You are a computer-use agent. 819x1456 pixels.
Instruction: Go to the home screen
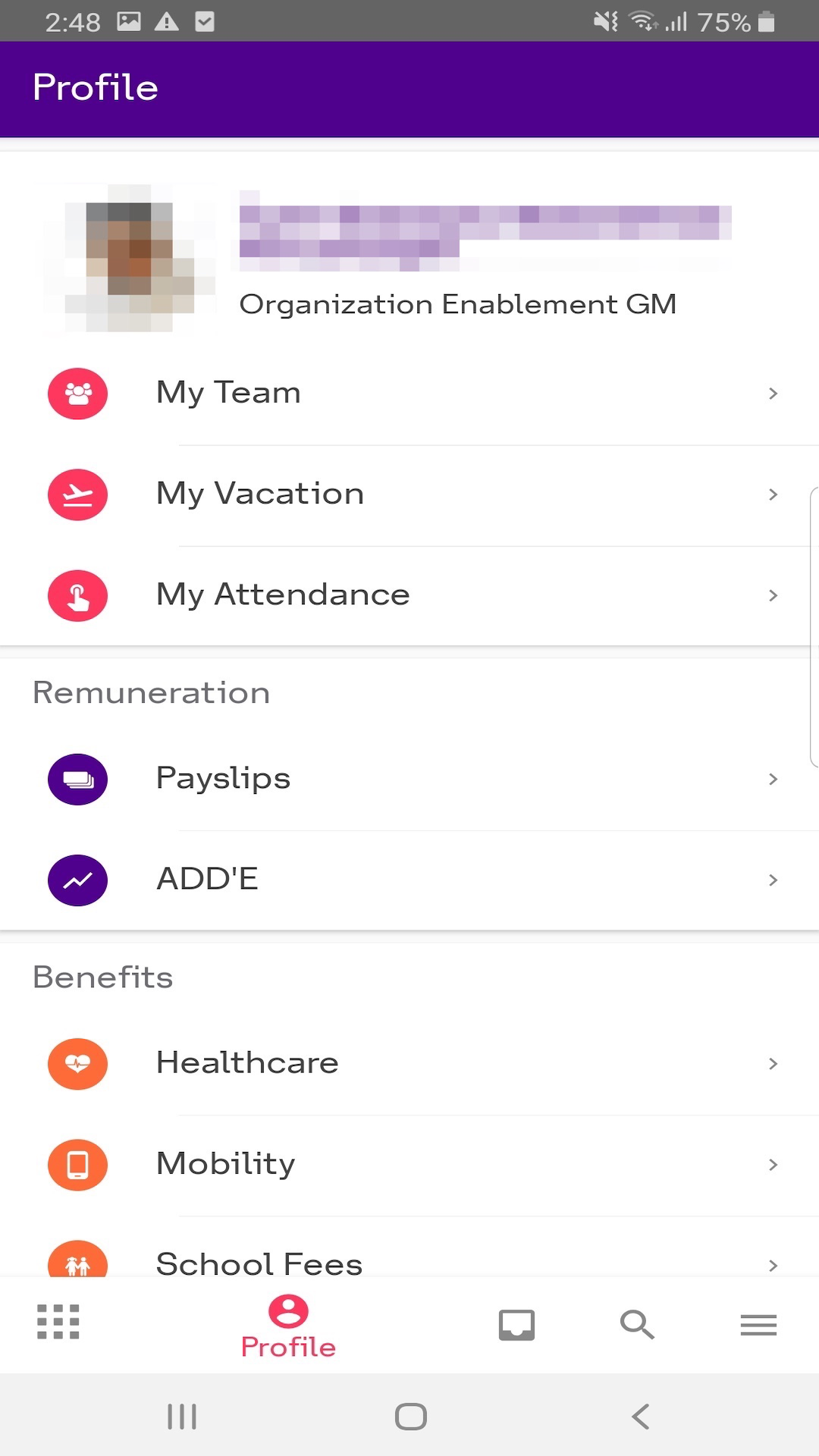tap(410, 1416)
